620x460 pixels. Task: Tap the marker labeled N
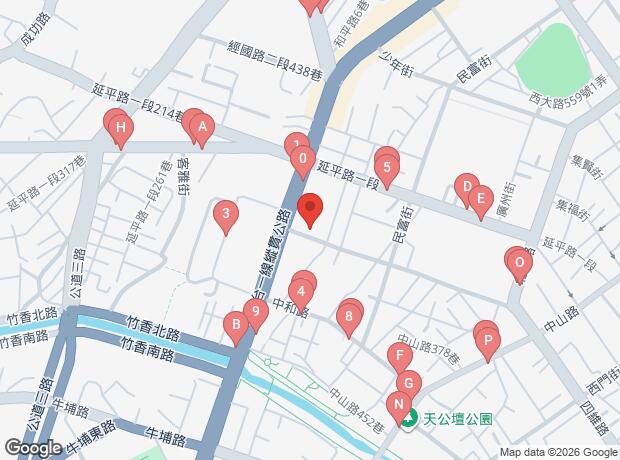tap(399, 406)
